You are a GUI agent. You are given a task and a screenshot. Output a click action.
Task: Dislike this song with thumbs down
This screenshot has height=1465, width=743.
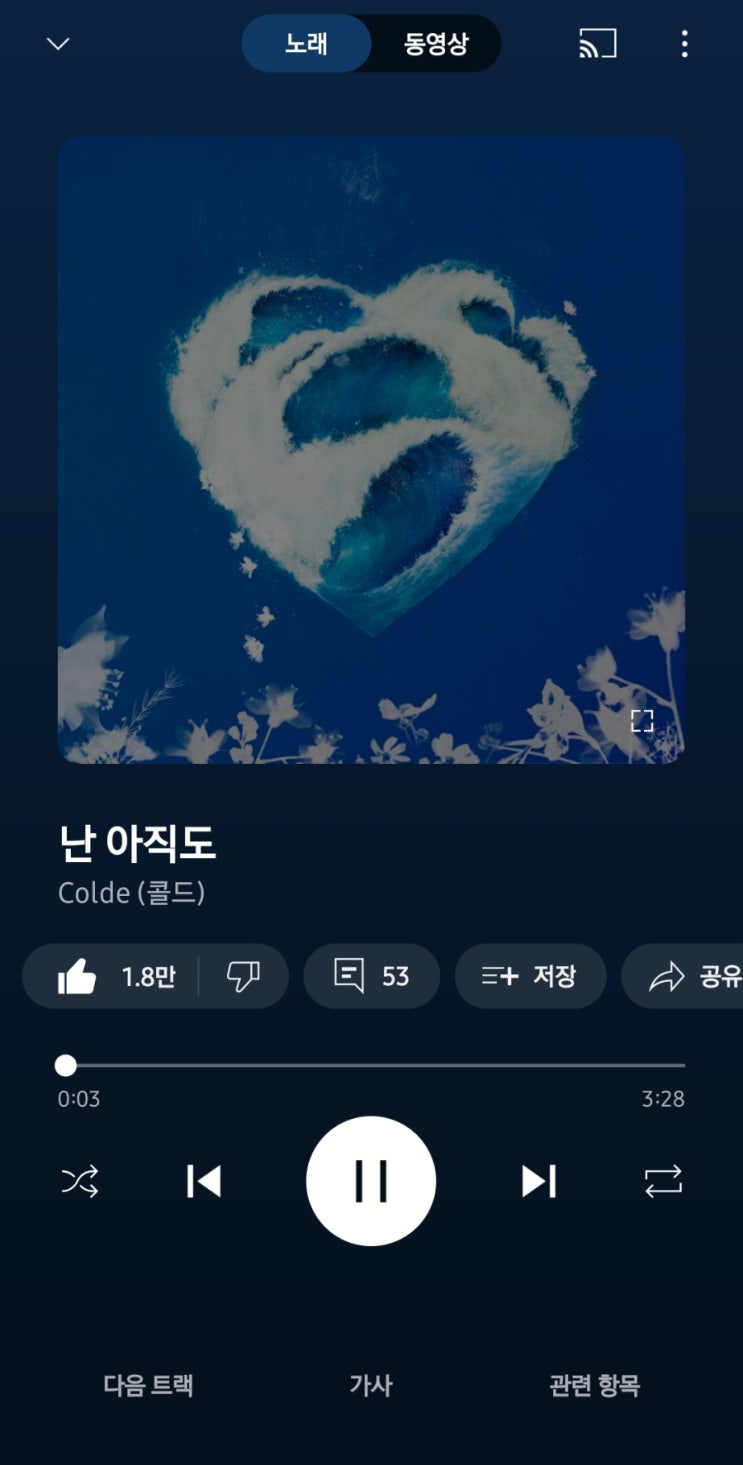click(x=243, y=976)
